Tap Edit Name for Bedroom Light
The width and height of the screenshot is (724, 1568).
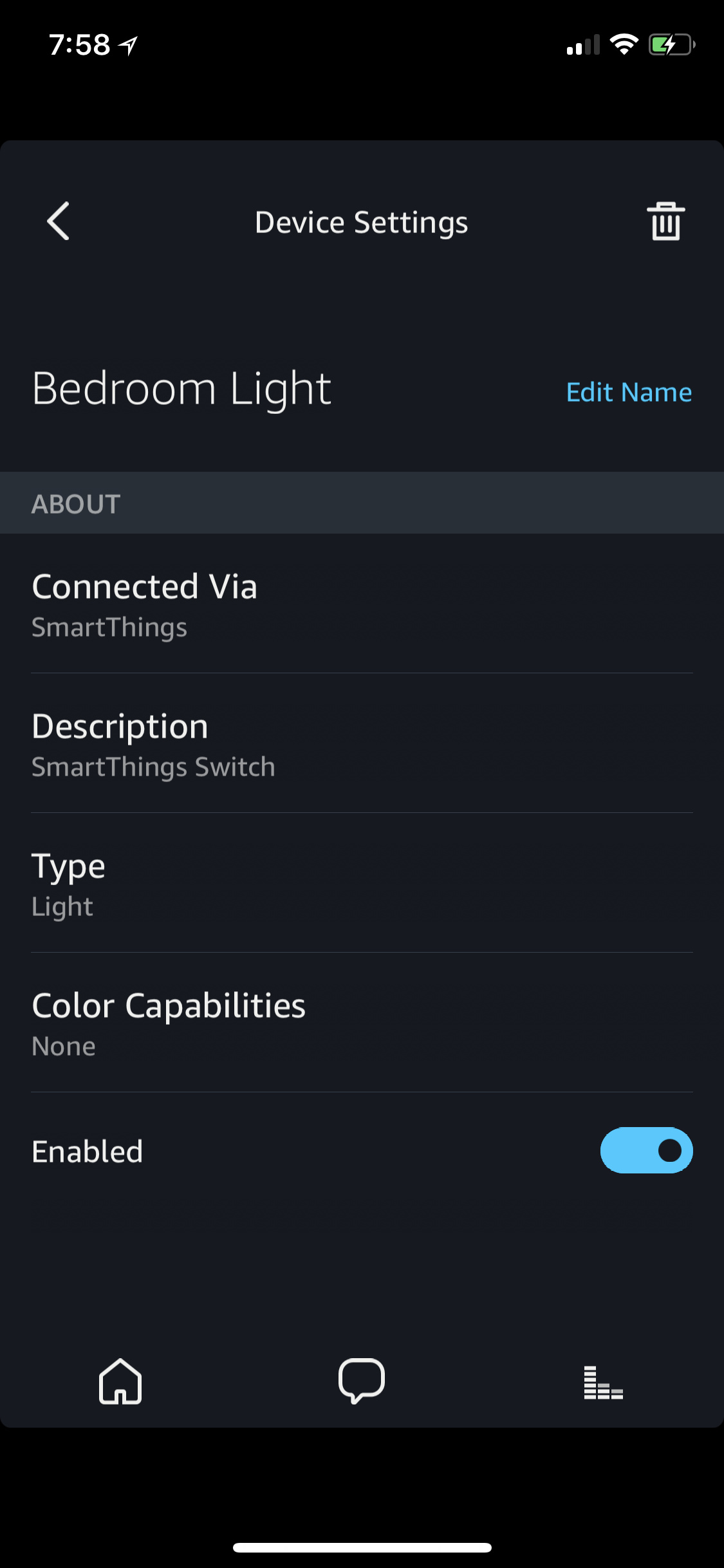[629, 392]
